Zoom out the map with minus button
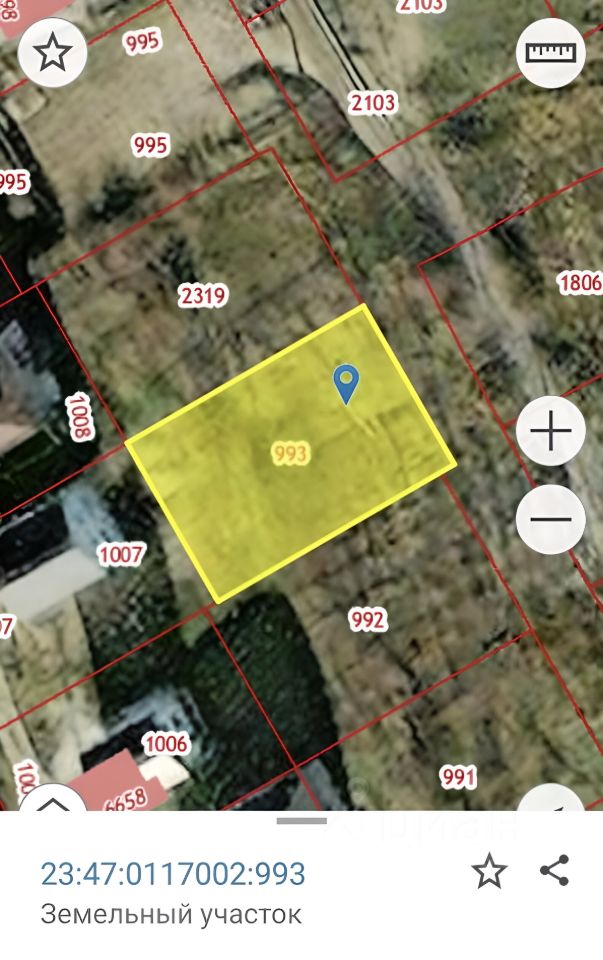Image resolution: width=603 pixels, height=960 pixels. click(551, 519)
